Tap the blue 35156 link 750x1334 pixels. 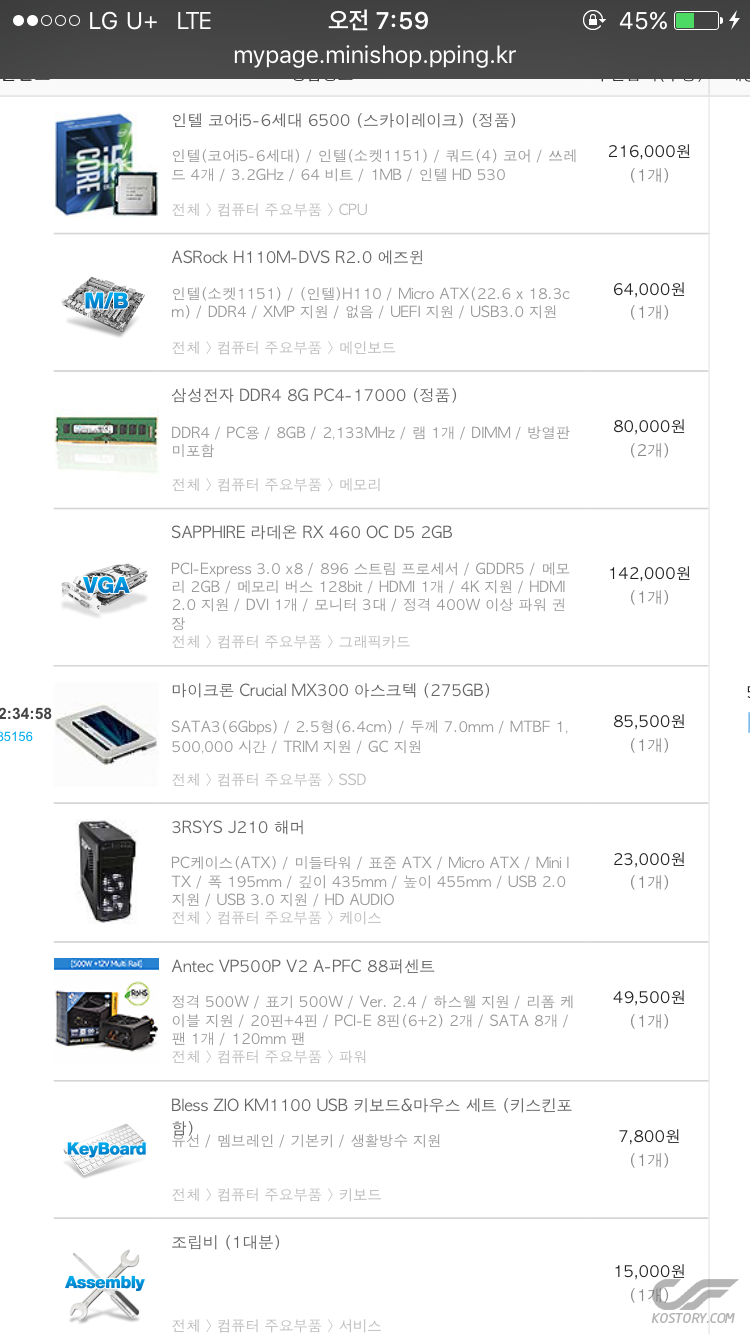coord(16,737)
